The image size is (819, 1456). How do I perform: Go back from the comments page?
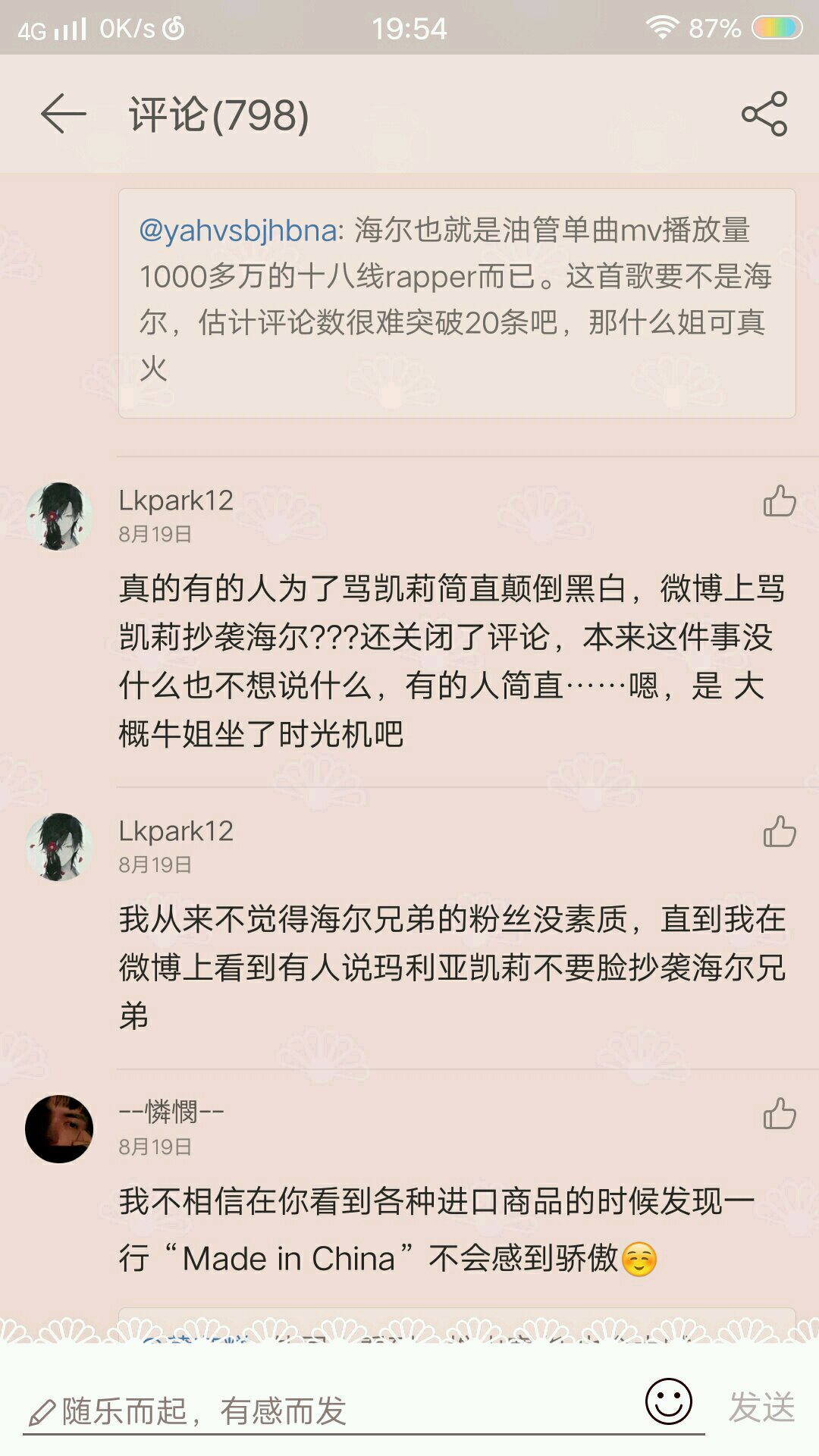point(64,115)
